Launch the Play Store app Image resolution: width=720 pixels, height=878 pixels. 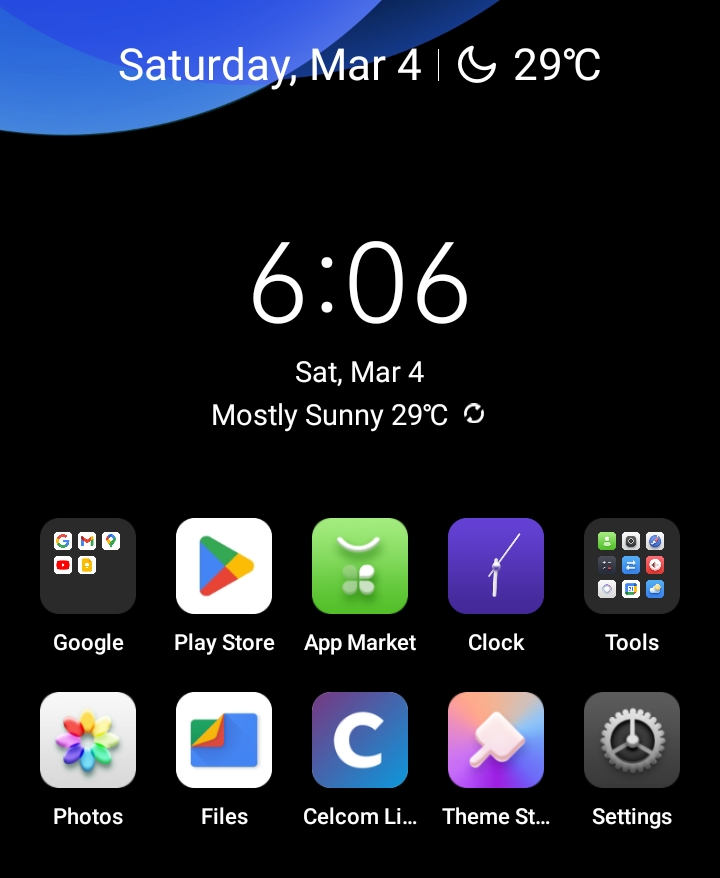(x=224, y=566)
